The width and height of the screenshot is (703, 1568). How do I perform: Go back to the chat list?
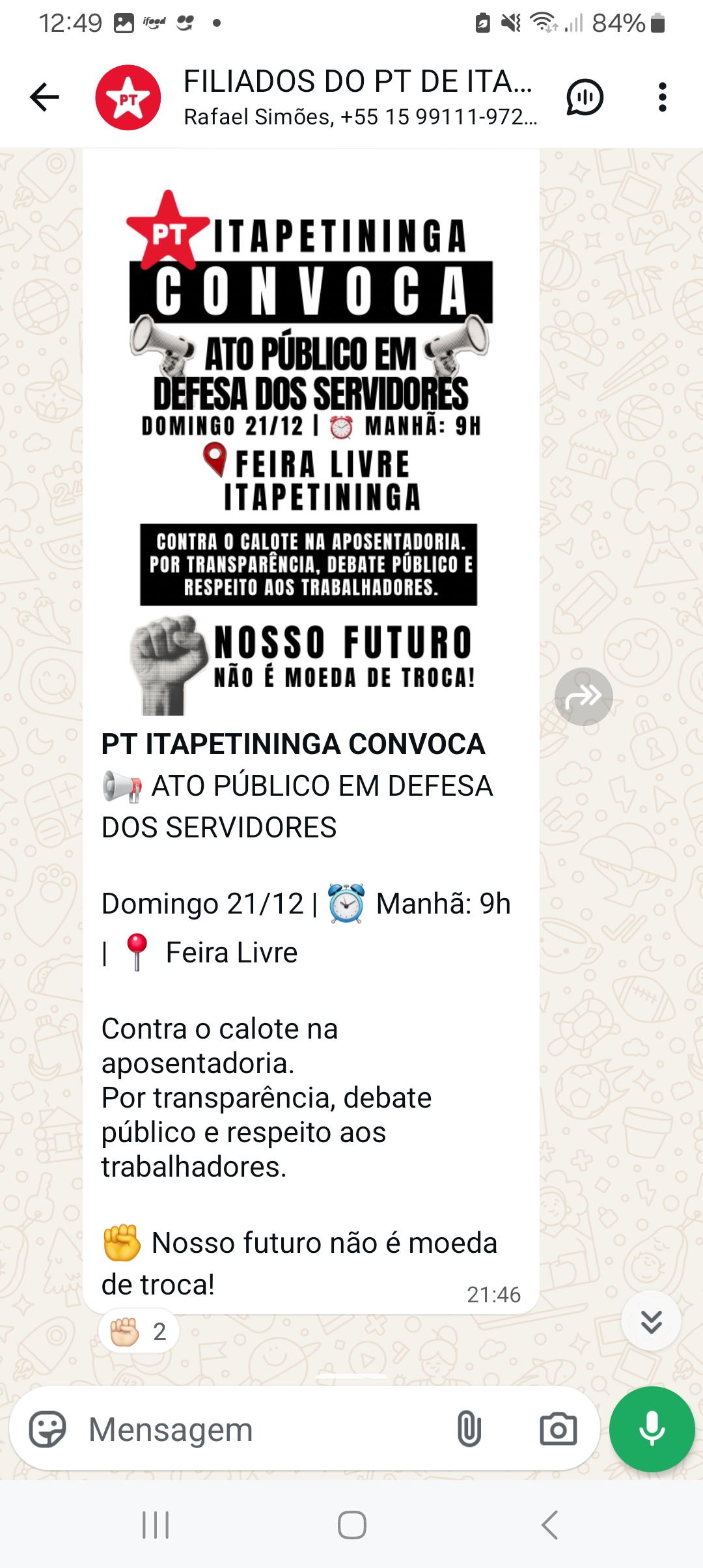pos(44,98)
